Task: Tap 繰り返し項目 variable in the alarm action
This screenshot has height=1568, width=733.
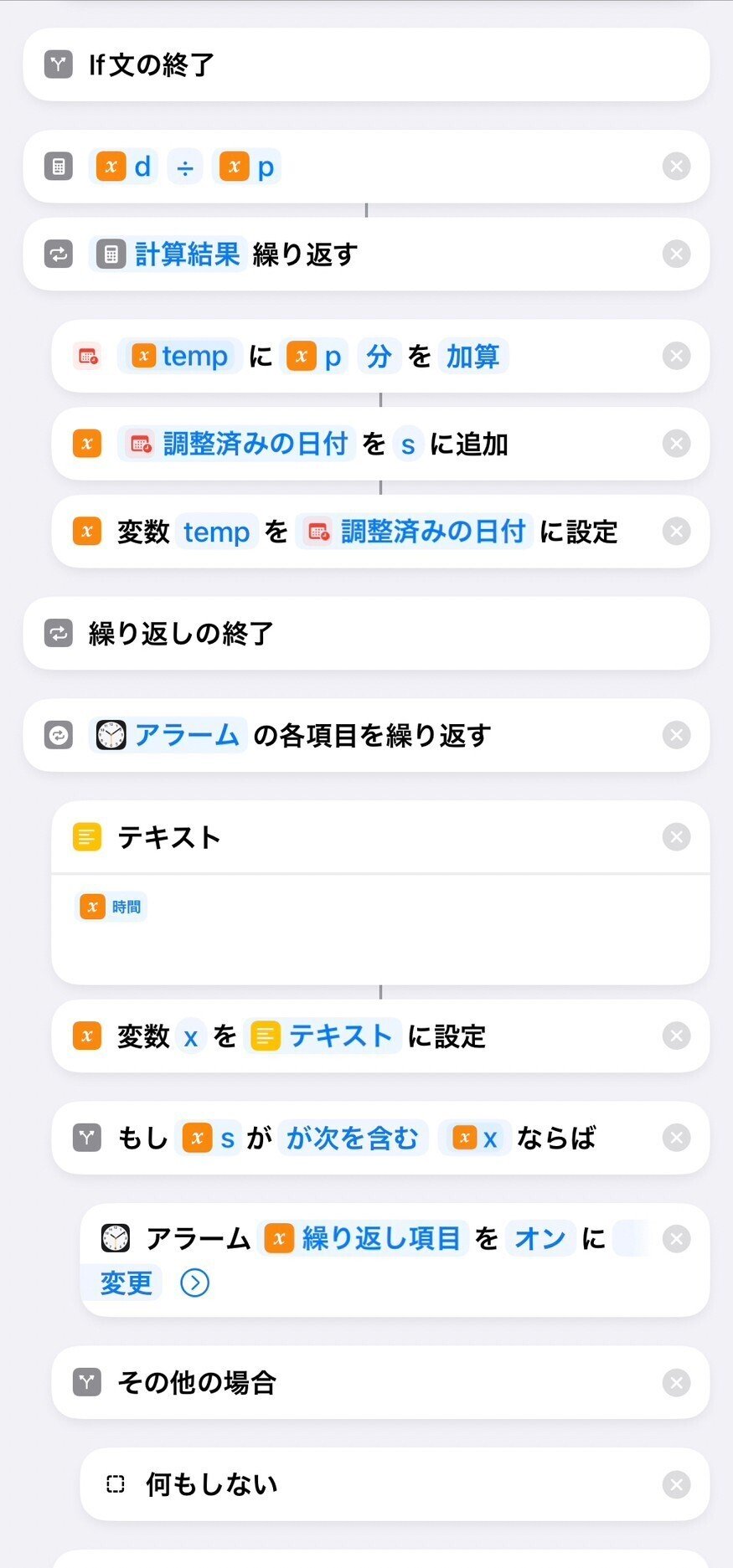Action: coord(363,1238)
